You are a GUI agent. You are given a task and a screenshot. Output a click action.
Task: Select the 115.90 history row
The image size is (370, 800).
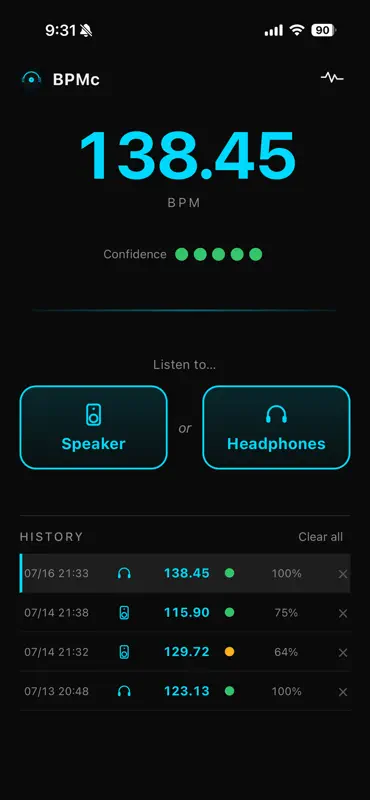click(x=185, y=613)
